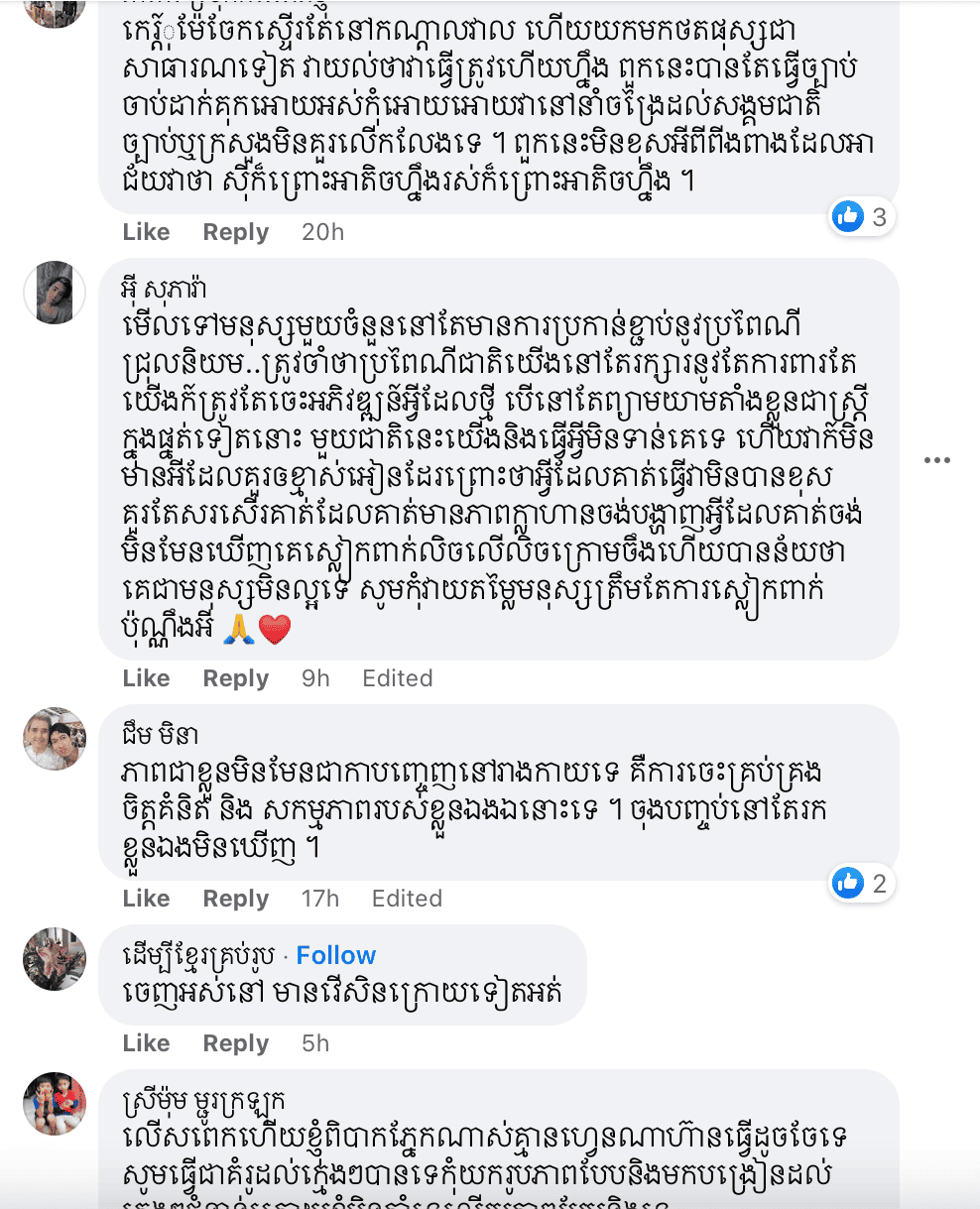See who reacted with 3 likes
The width and height of the screenshot is (980, 1209).
[861, 216]
